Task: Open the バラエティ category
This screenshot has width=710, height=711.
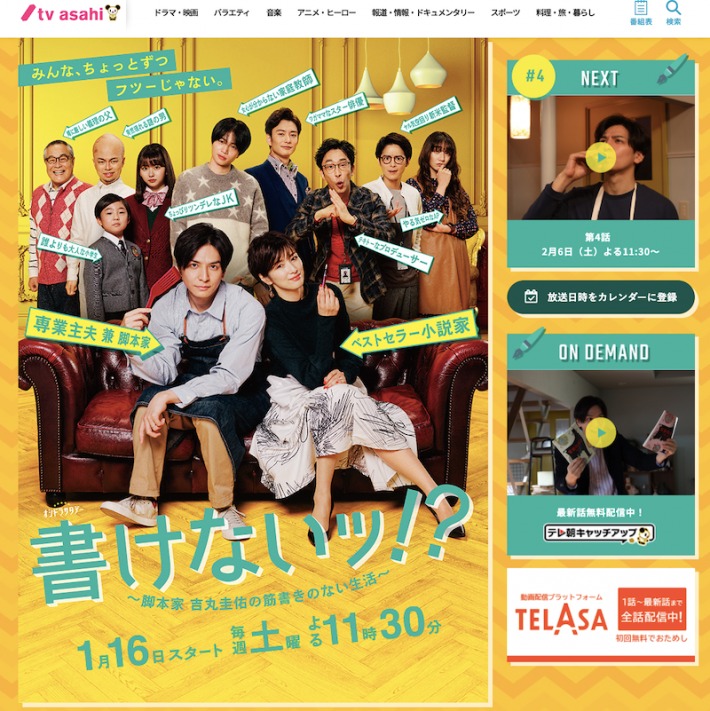Action: click(x=232, y=13)
